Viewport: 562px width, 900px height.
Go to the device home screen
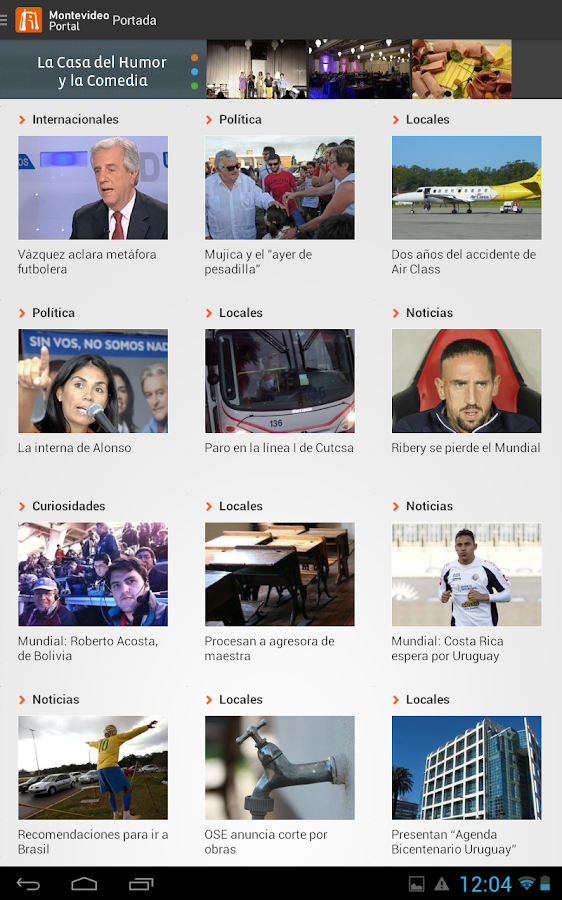point(84,884)
